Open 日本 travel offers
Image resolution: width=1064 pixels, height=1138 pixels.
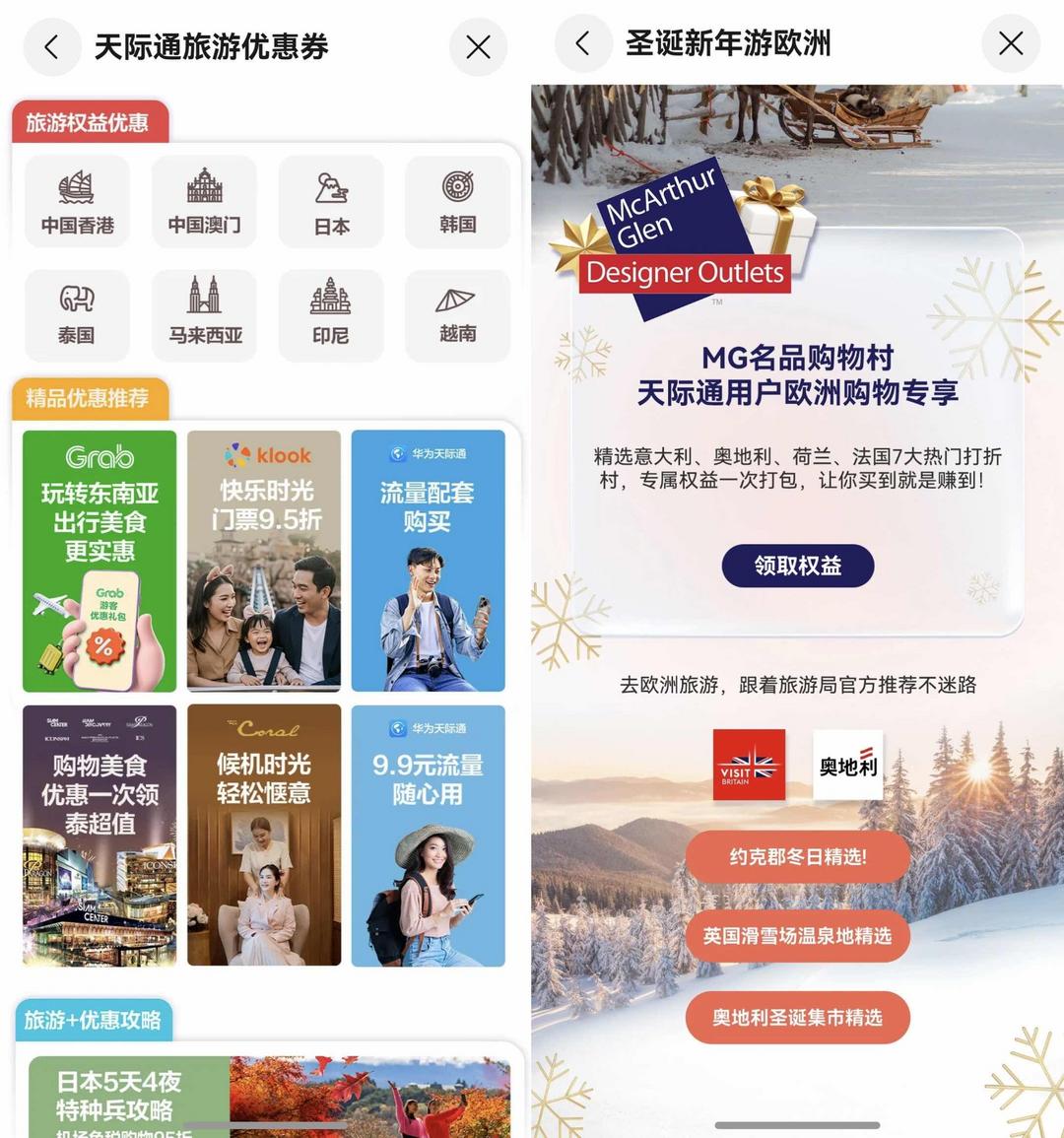(x=331, y=202)
